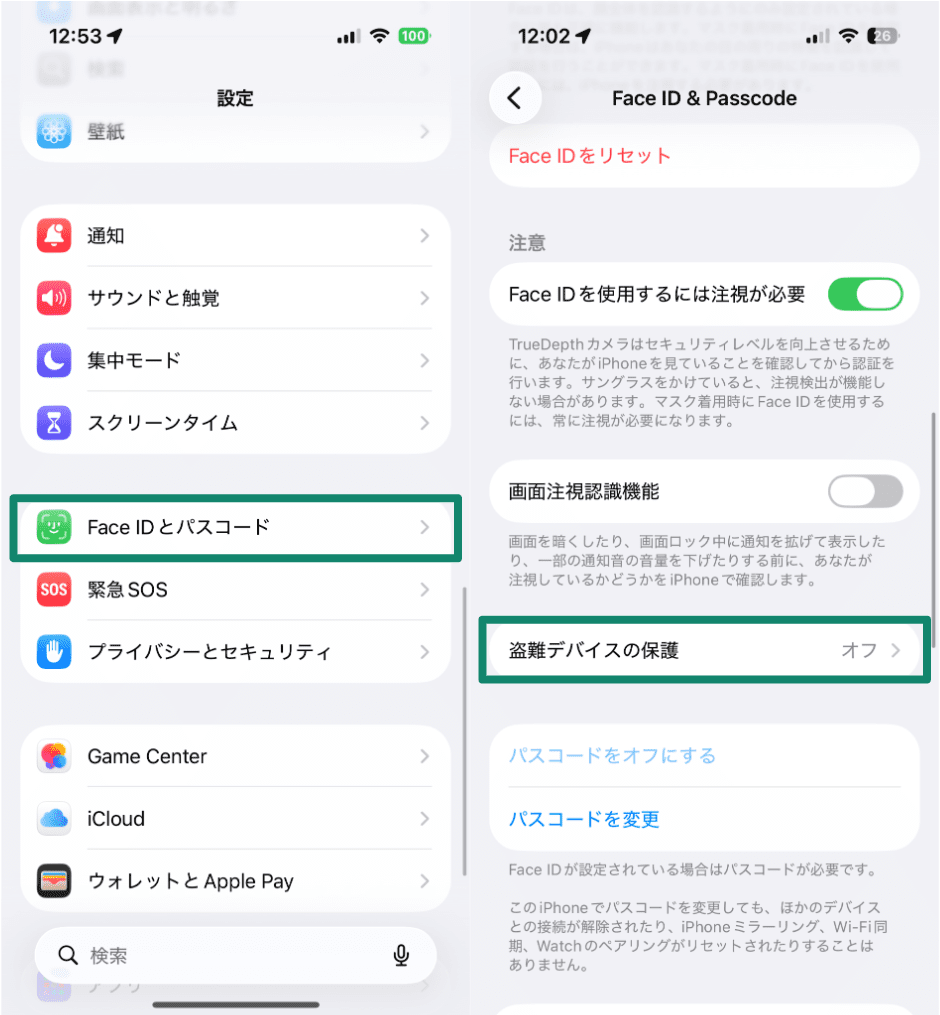Select the 通知 bell icon

click(54, 236)
